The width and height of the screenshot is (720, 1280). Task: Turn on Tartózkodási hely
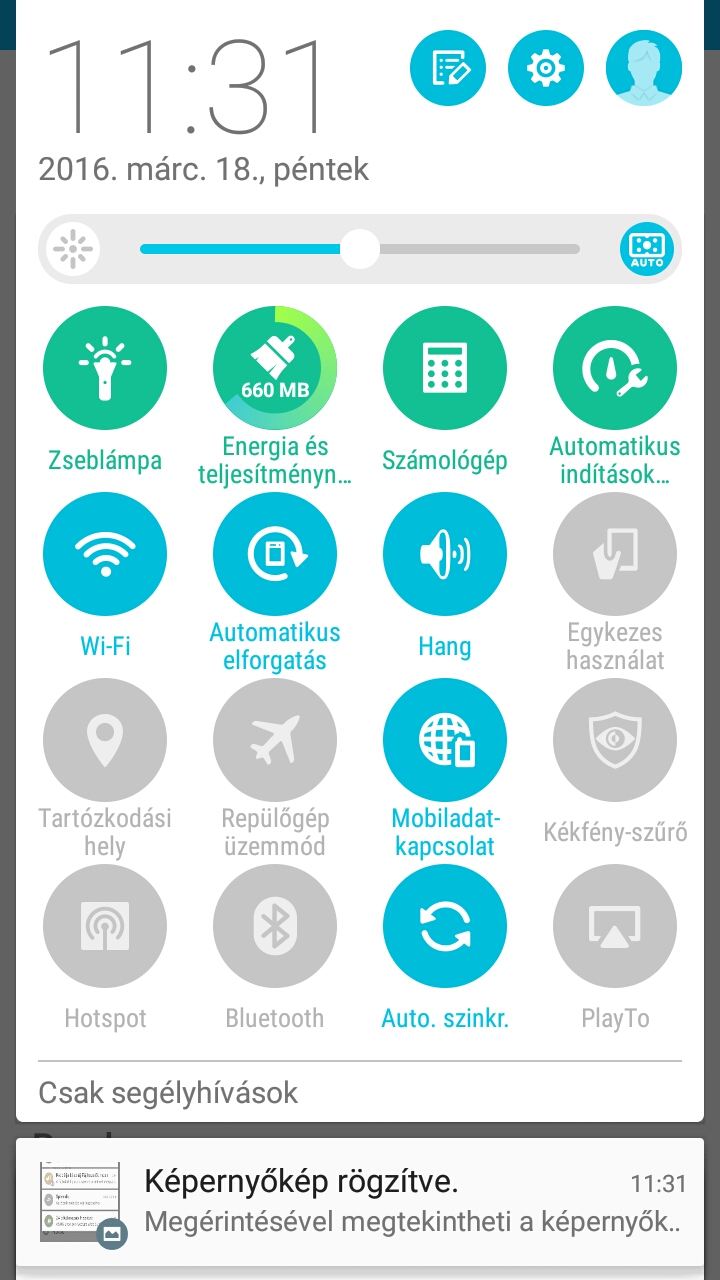(x=105, y=740)
